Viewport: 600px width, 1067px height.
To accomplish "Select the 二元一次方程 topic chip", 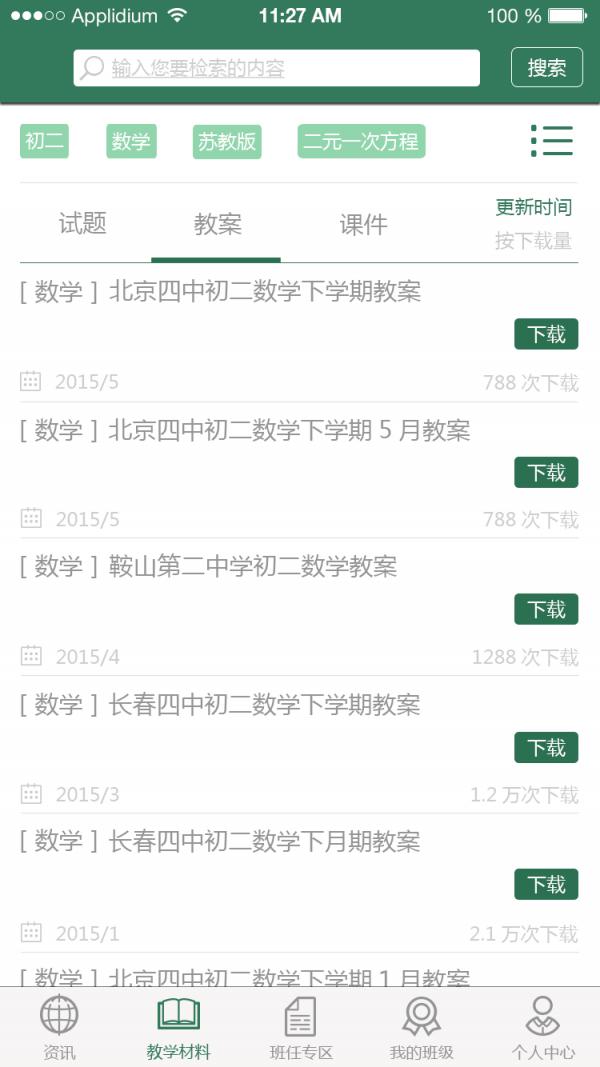I will click(361, 142).
